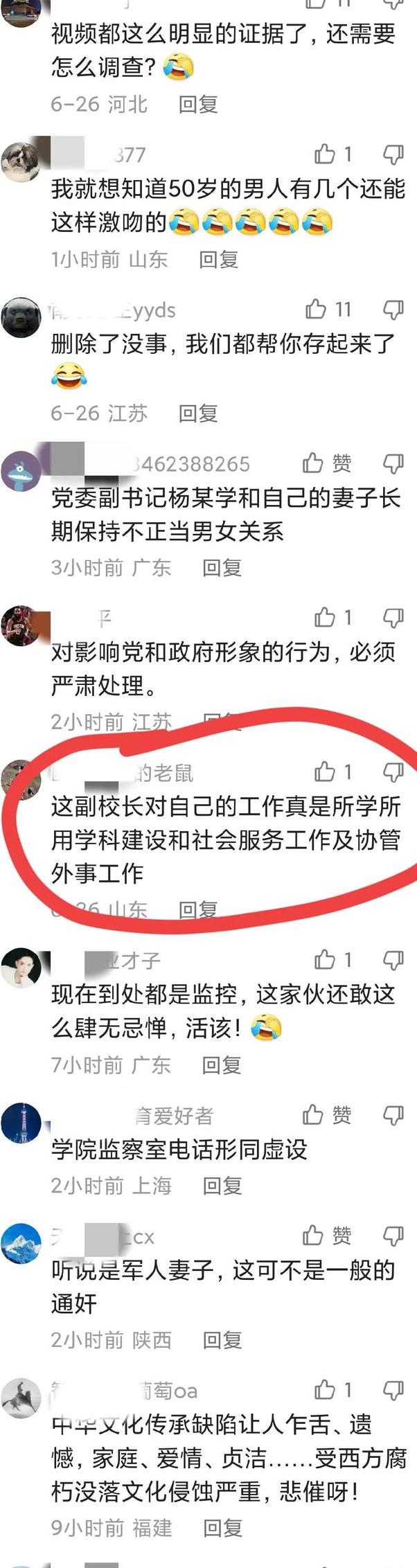Reply to the 2小时前 陕西 comment
Image resolution: width=417 pixels, height=1568 pixels.
point(222,1340)
